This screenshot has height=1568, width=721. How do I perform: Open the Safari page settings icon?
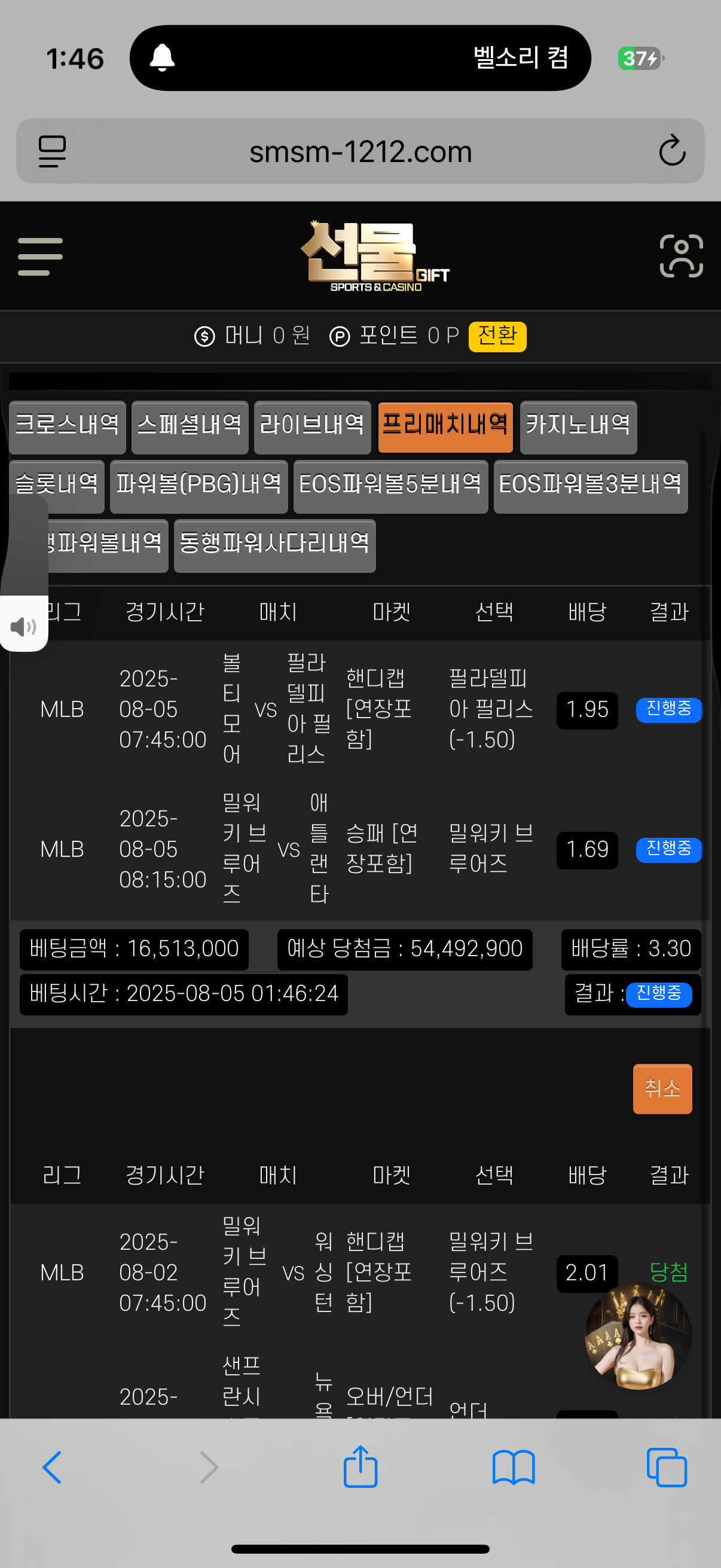(53, 151)
